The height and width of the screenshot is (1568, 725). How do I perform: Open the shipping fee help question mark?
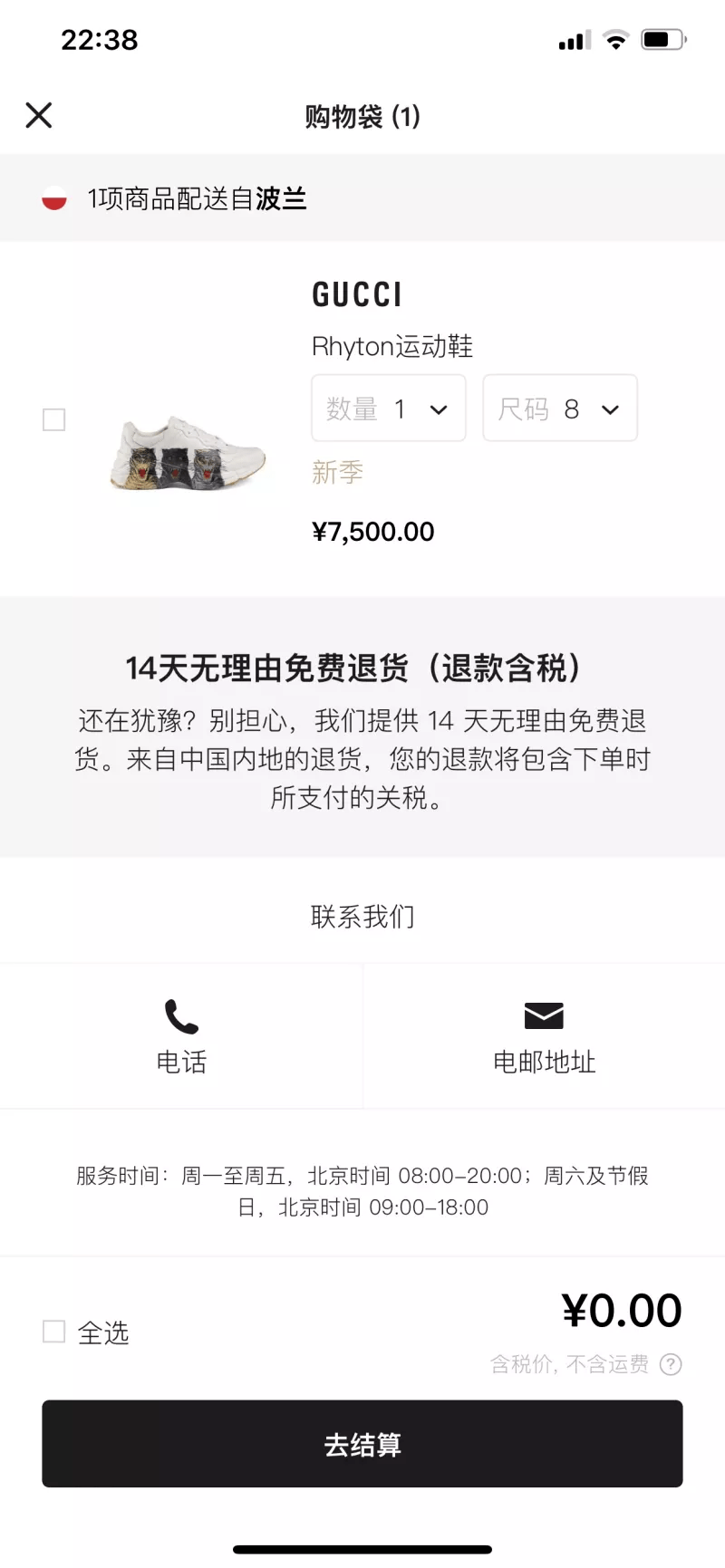pyautogui.click(x=670, y=1364)
